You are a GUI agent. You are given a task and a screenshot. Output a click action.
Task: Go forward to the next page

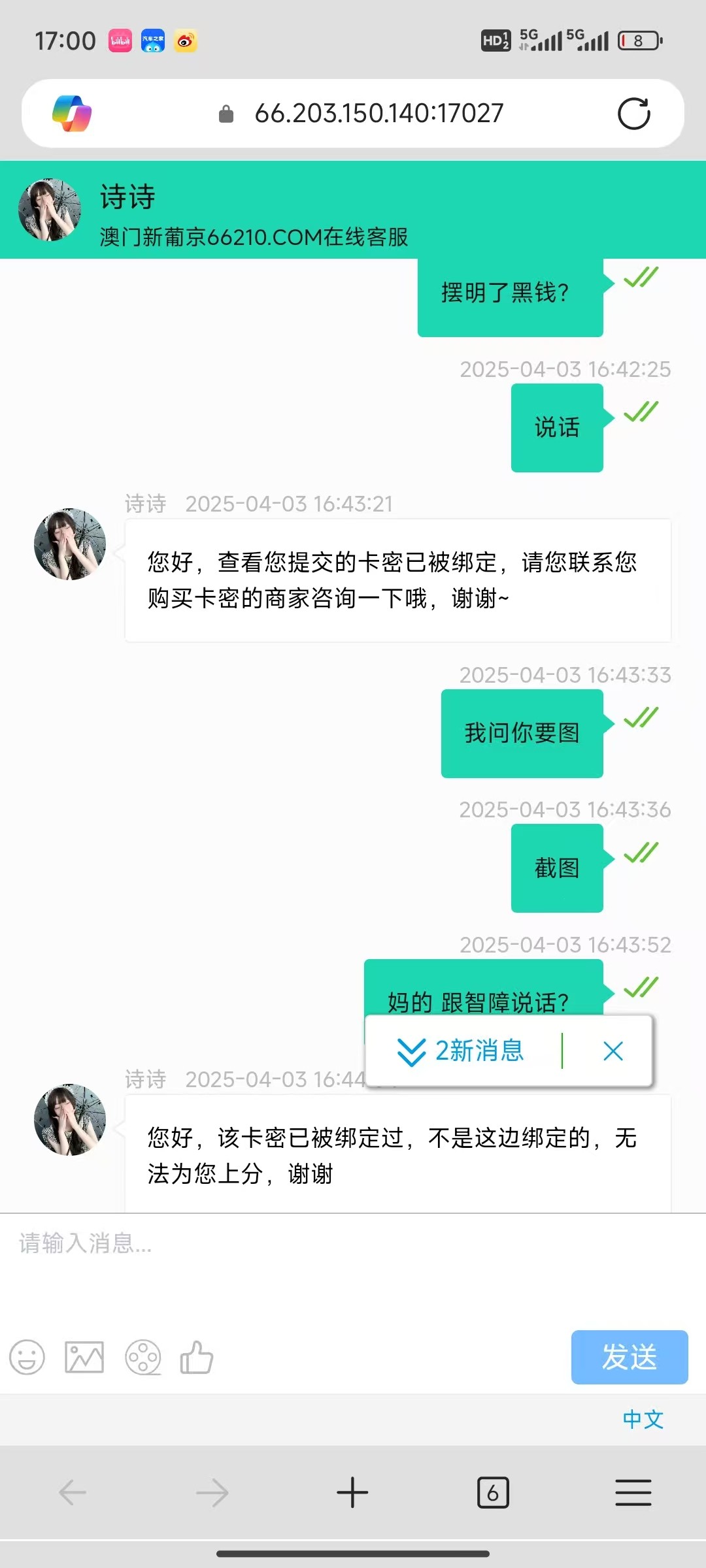coord(212,1493)
